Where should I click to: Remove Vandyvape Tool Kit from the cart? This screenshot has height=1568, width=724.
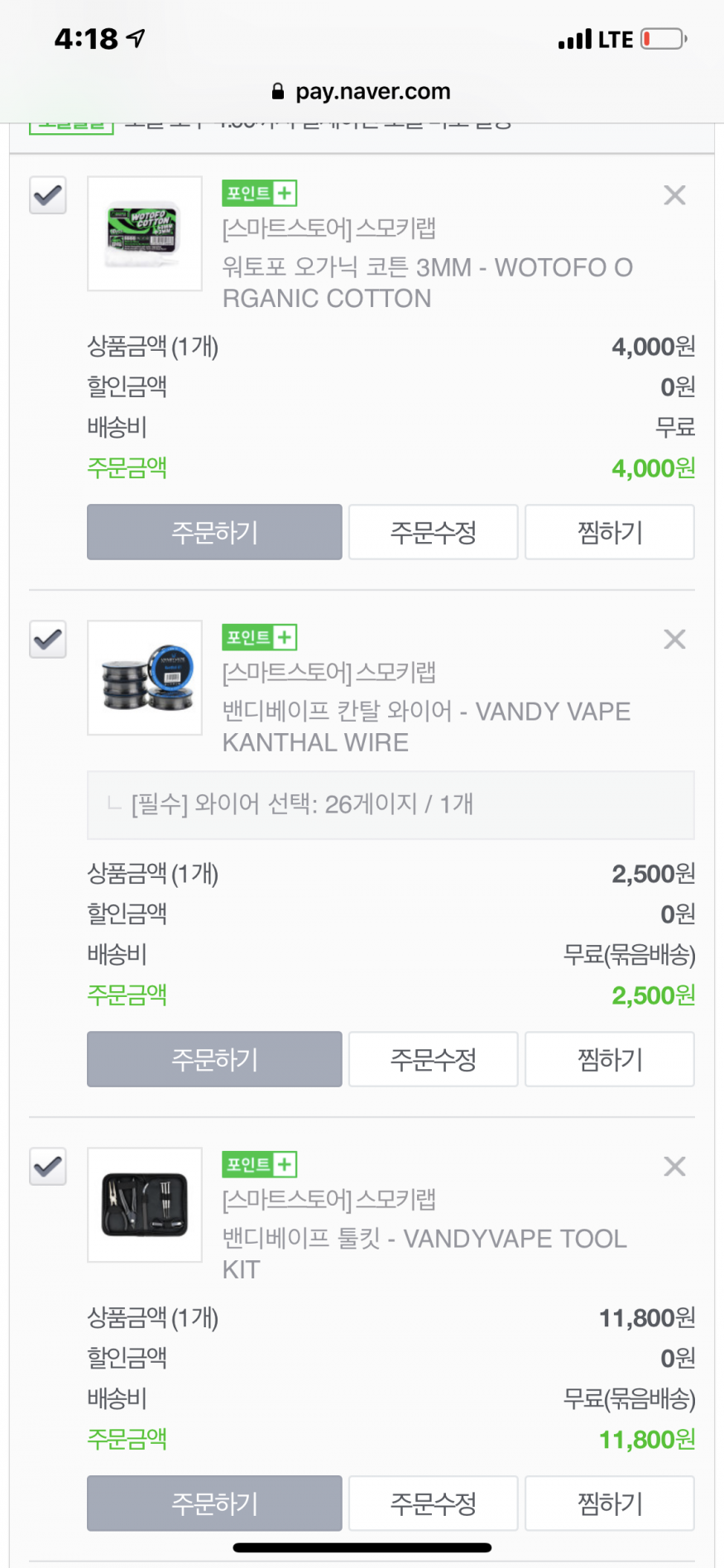tap(674, 1167)
